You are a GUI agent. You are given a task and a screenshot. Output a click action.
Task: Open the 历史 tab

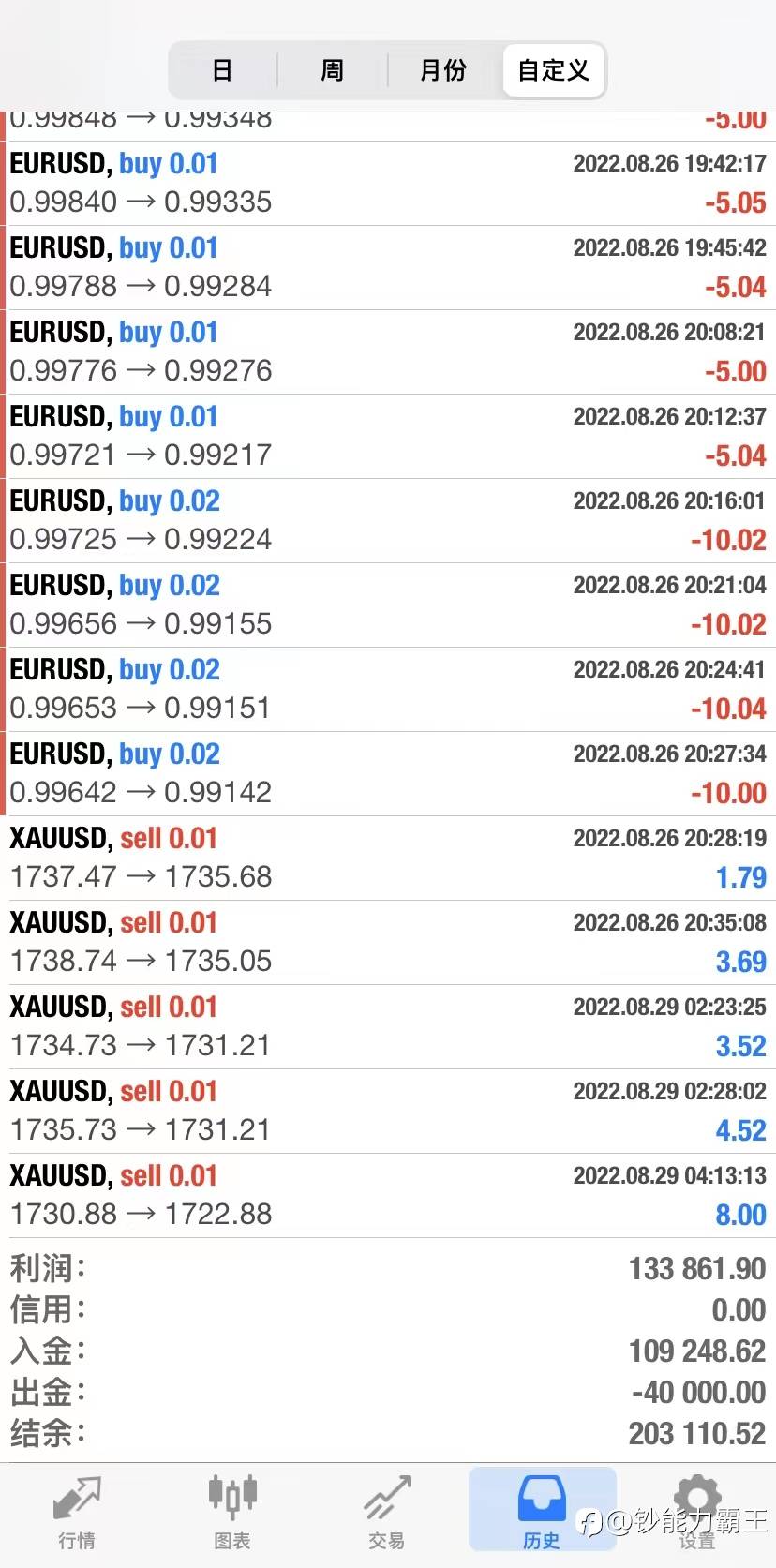click(542, 1511)
